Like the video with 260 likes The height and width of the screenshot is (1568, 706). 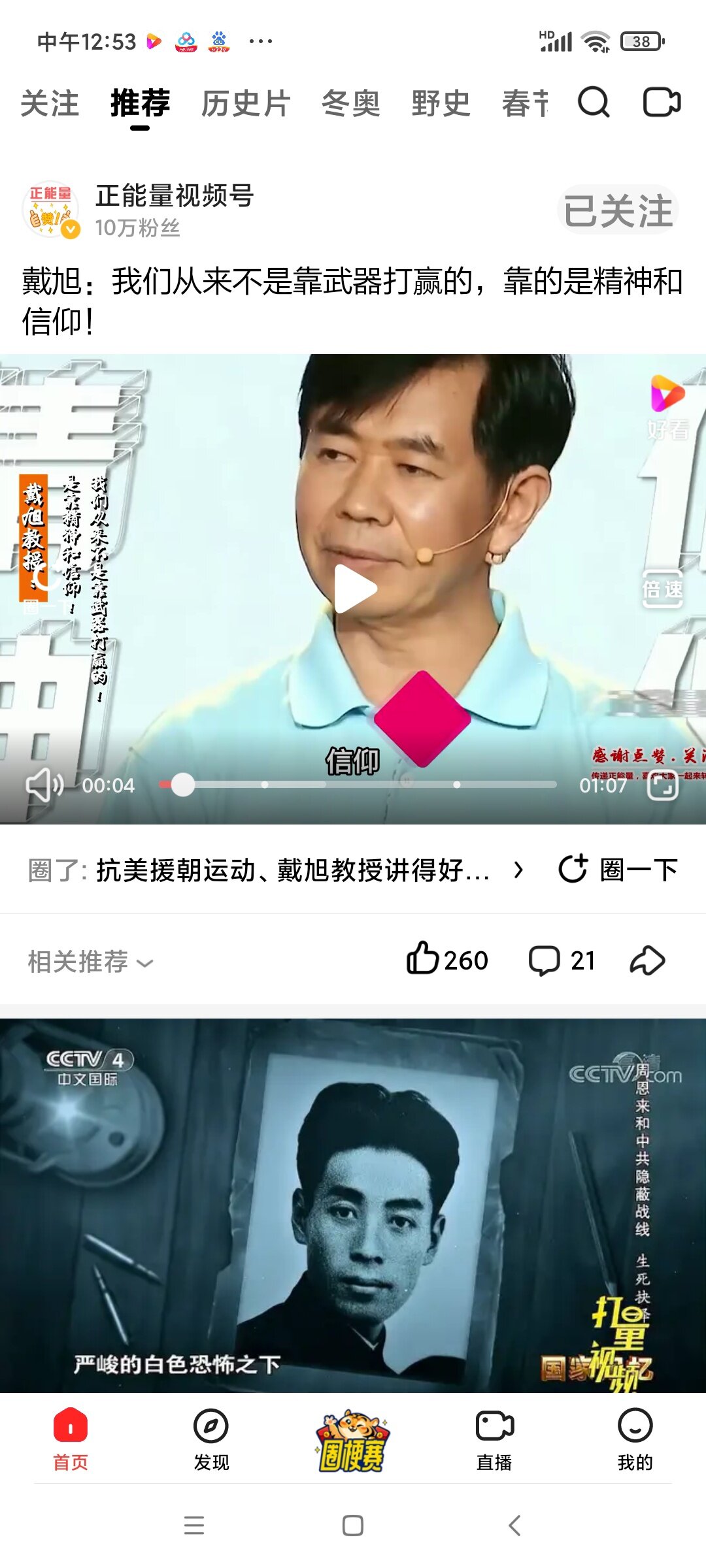click(446, 960)
